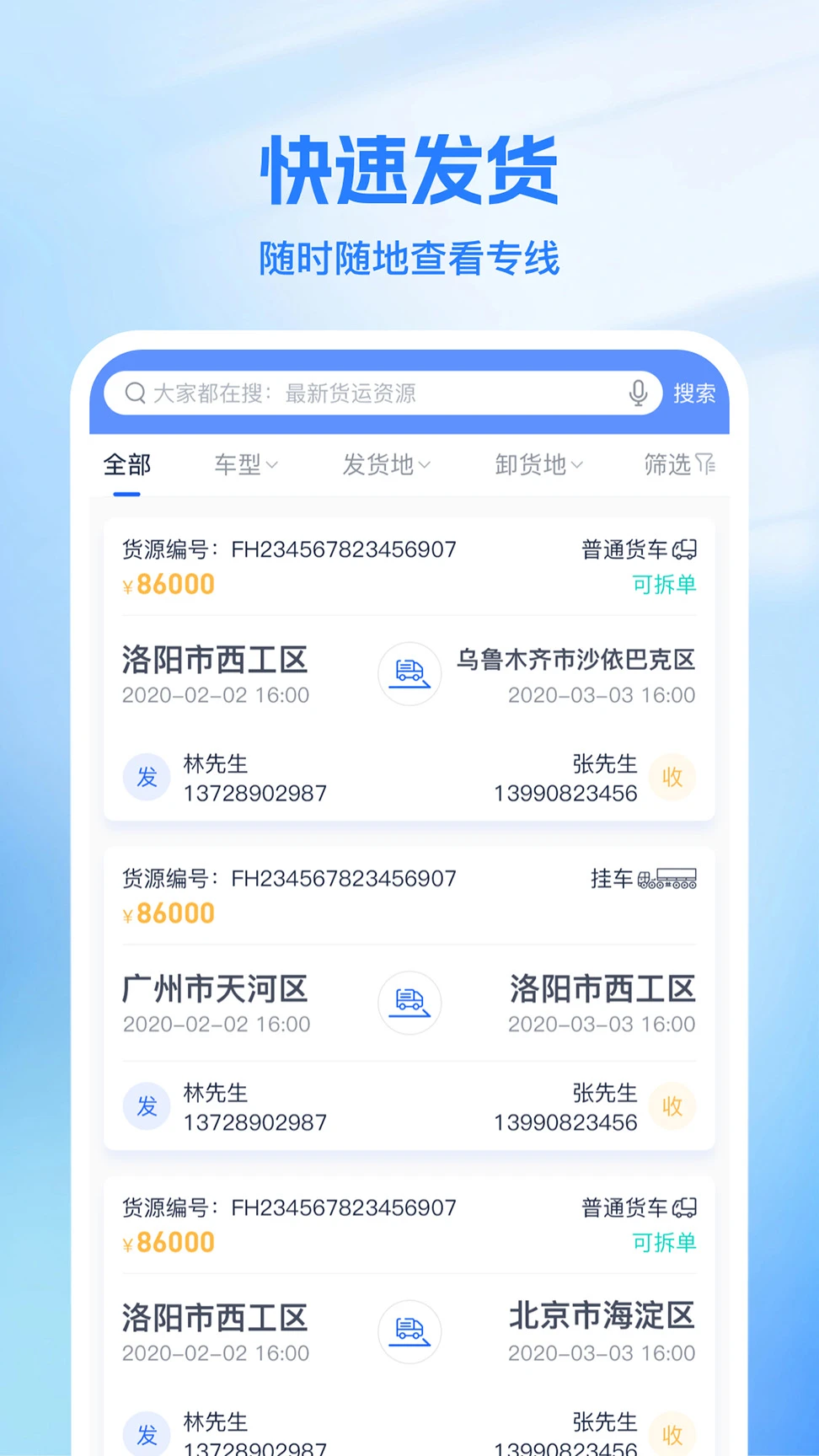
Task: Tap the yellow 收 badge on the third shipment
Action: [x=672, y=1432]
